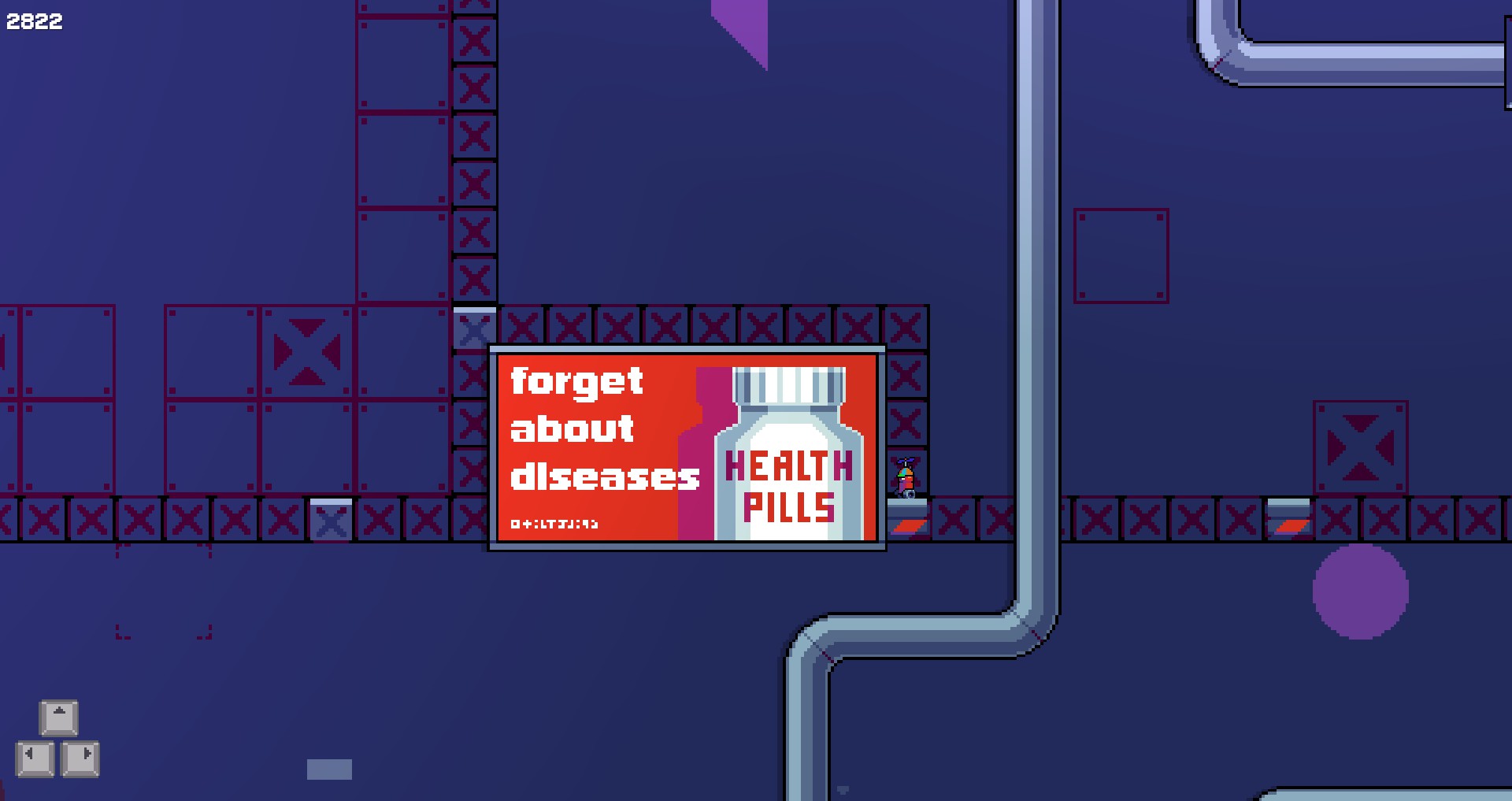
Task: Tap the up arrow key to jump
Action: pos(59,718)
